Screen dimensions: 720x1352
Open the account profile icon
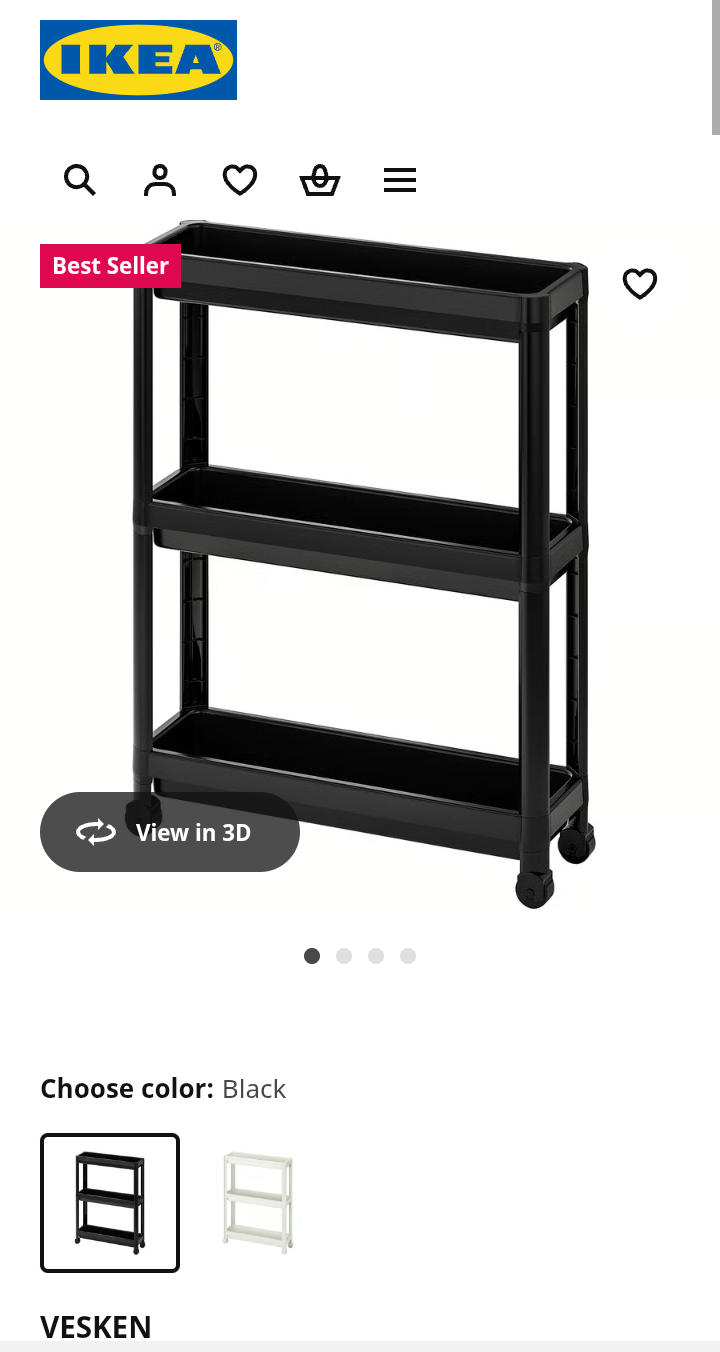160,180
